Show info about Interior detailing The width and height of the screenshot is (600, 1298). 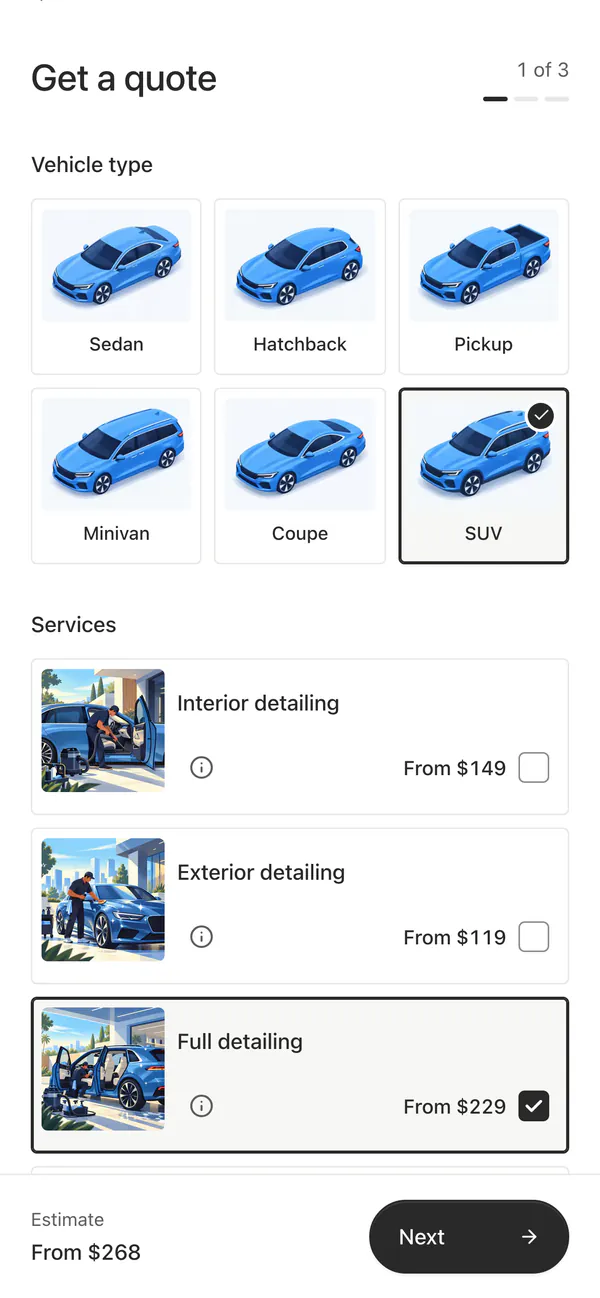pos(202,768)
